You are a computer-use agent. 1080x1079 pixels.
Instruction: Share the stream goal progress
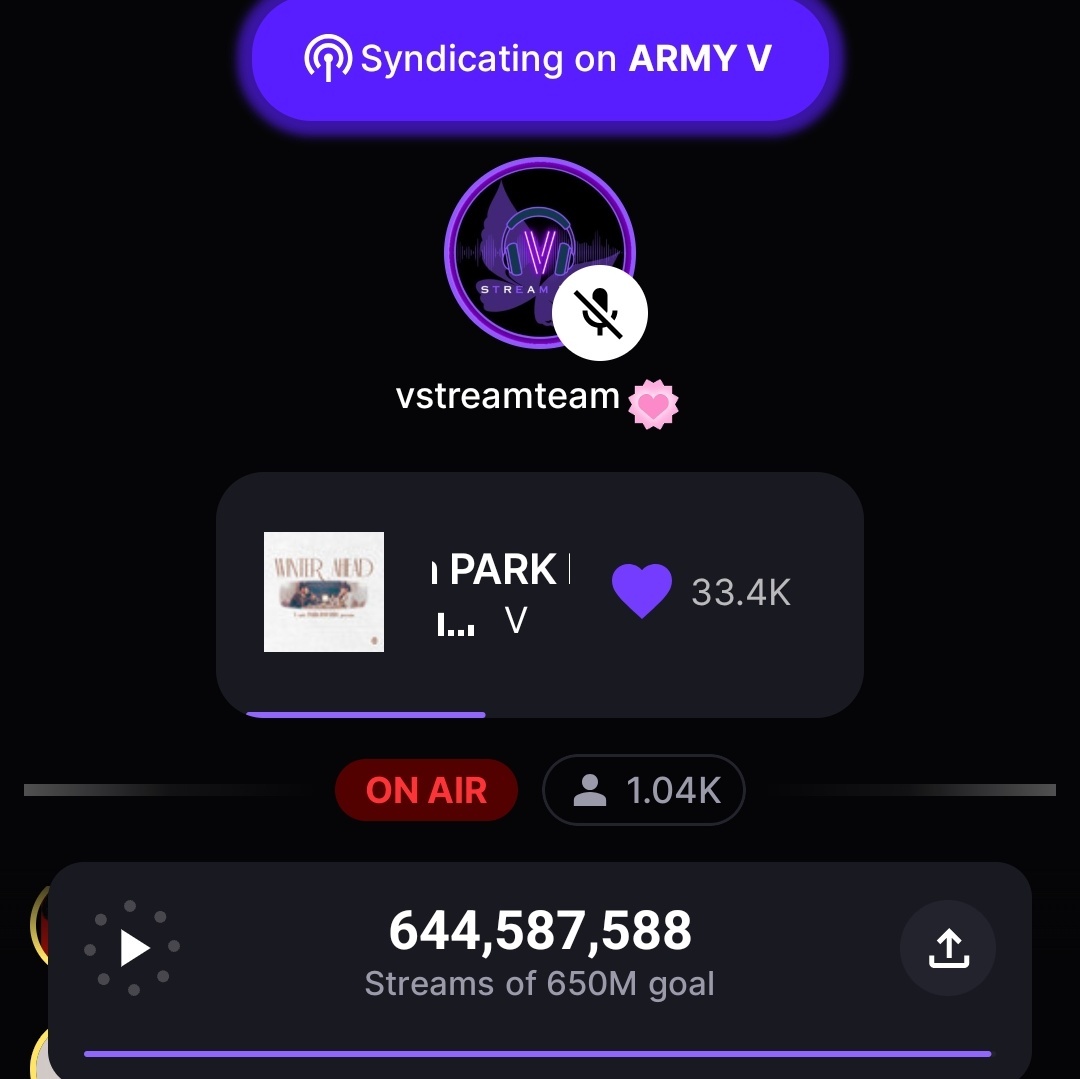coord(948,948)
